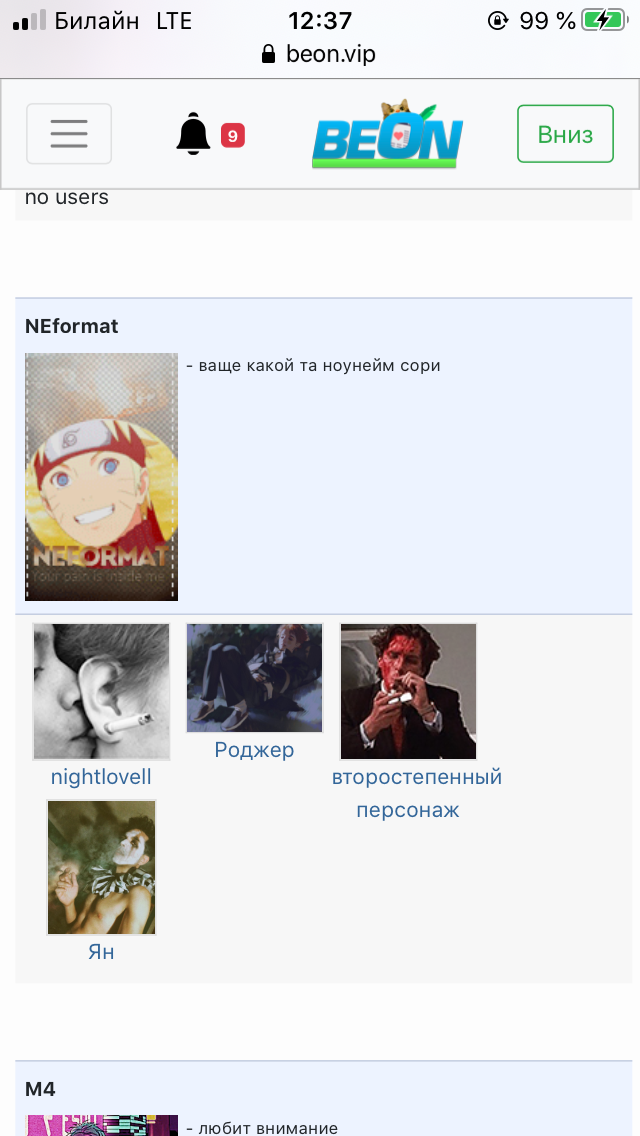The height and width of the screenshot is (1136, 640).
Task: Tap the BEON logo to go home
Action: coord(387,135)
